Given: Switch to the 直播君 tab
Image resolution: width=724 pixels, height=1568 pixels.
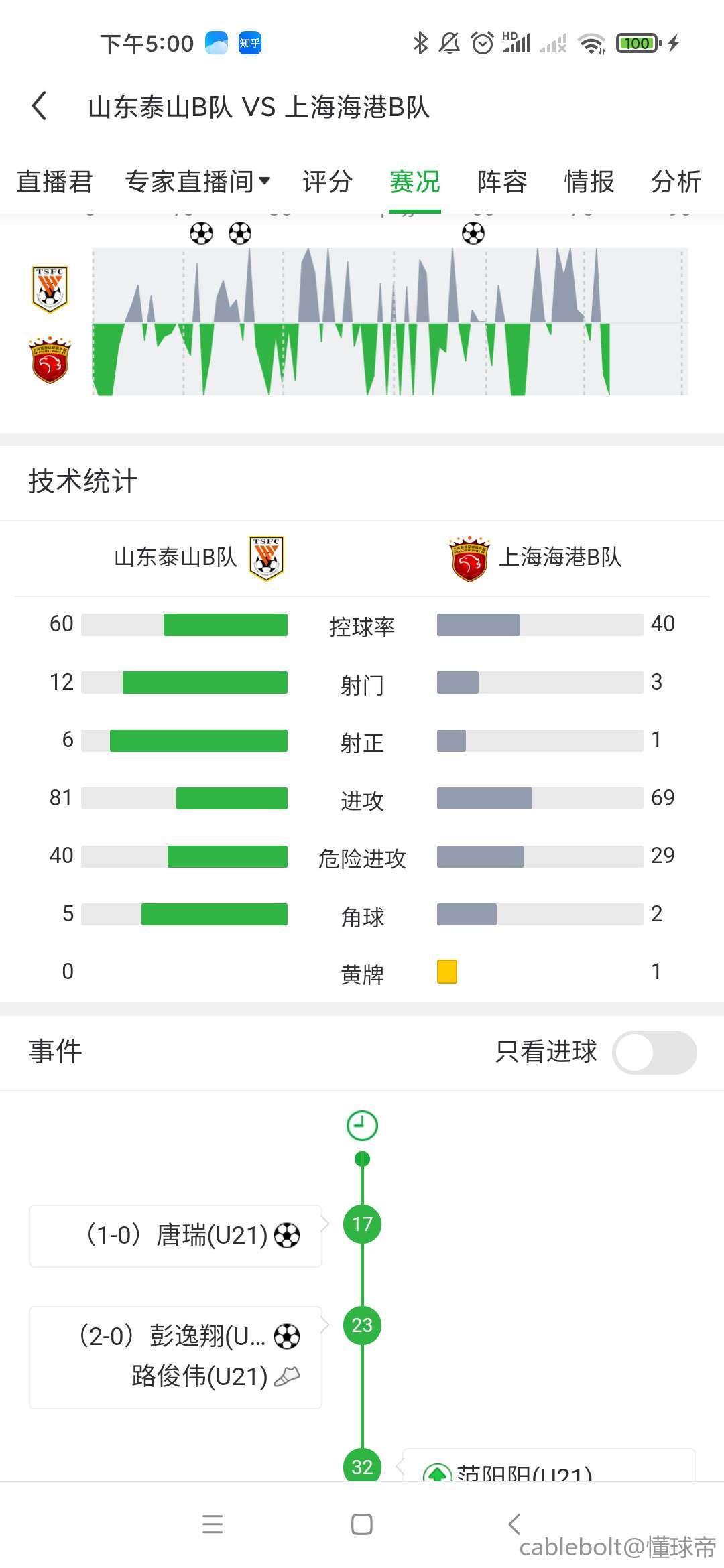Looking at the screenshot, I should pos(54,182).
